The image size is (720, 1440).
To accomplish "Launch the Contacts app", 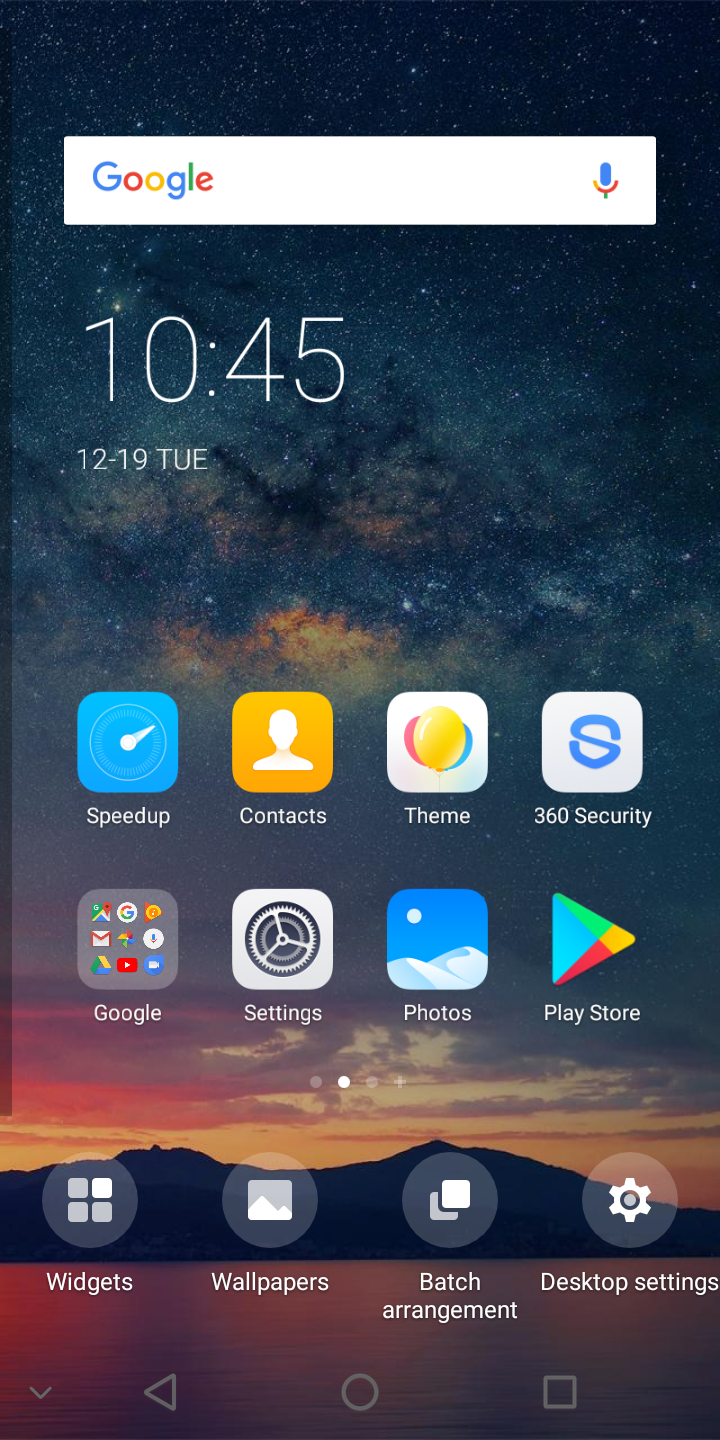I will coord(283,742).
